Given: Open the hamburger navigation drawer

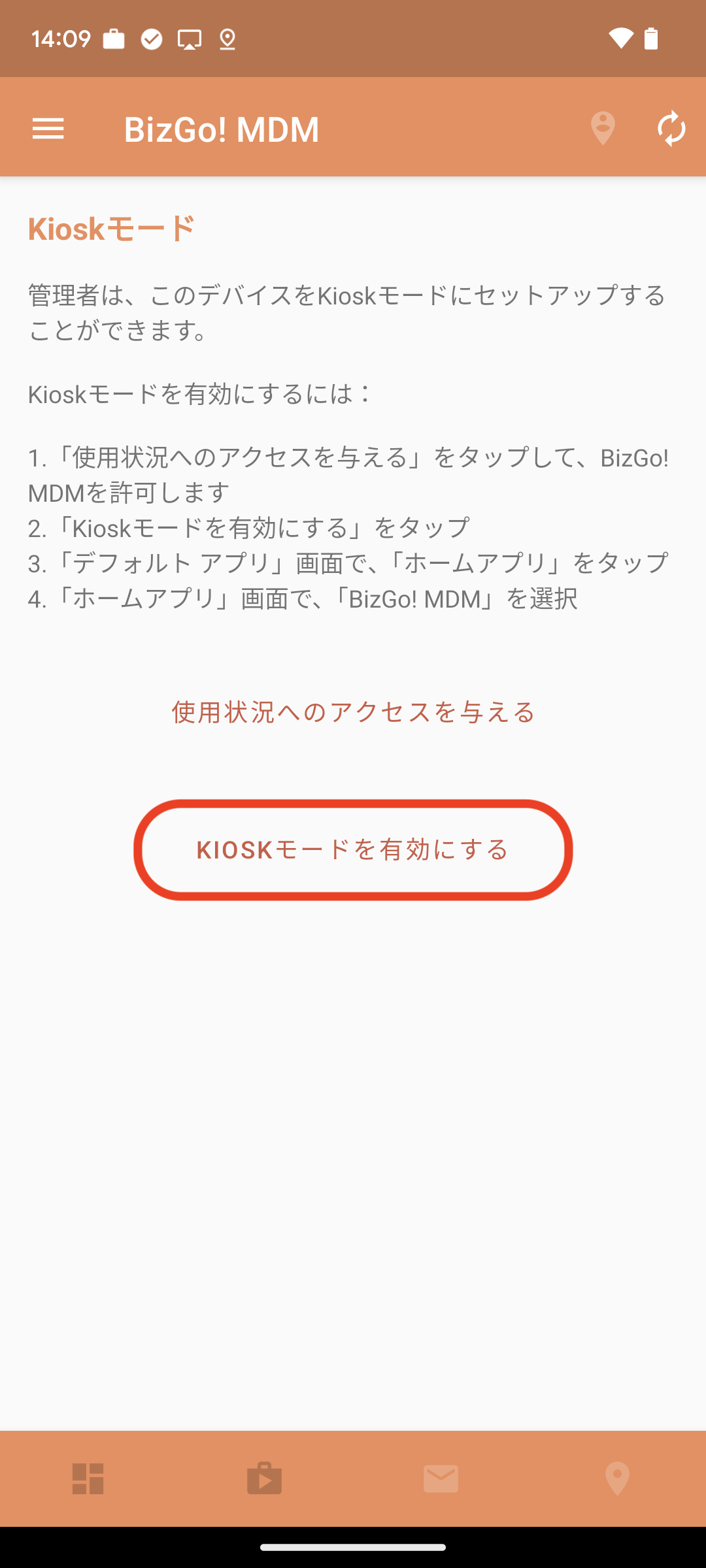Looking at the screenshot, I should [48, 129].
